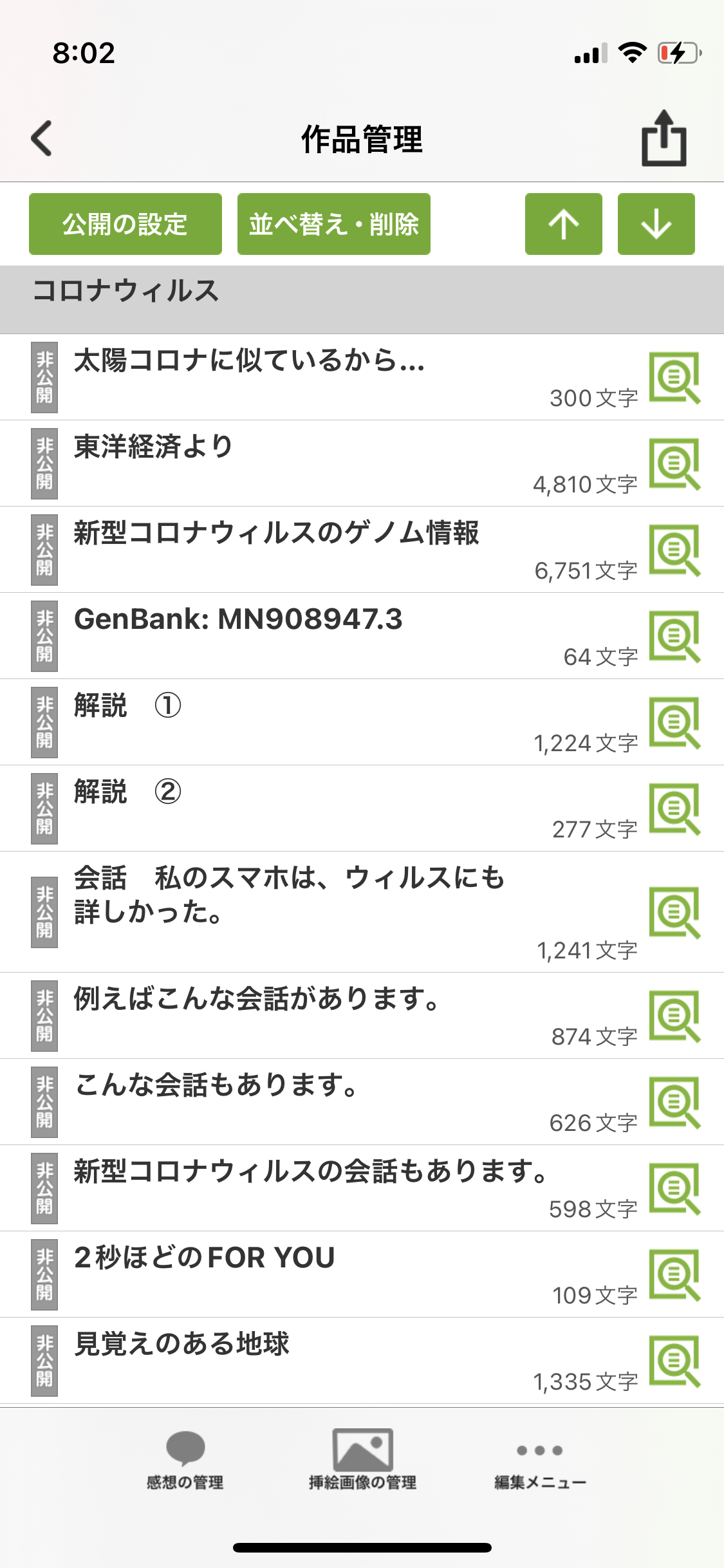Preview GenBank: MN908947.3 episode
The height and width of the screenshot is (1568, 724).
coord(674,636)
